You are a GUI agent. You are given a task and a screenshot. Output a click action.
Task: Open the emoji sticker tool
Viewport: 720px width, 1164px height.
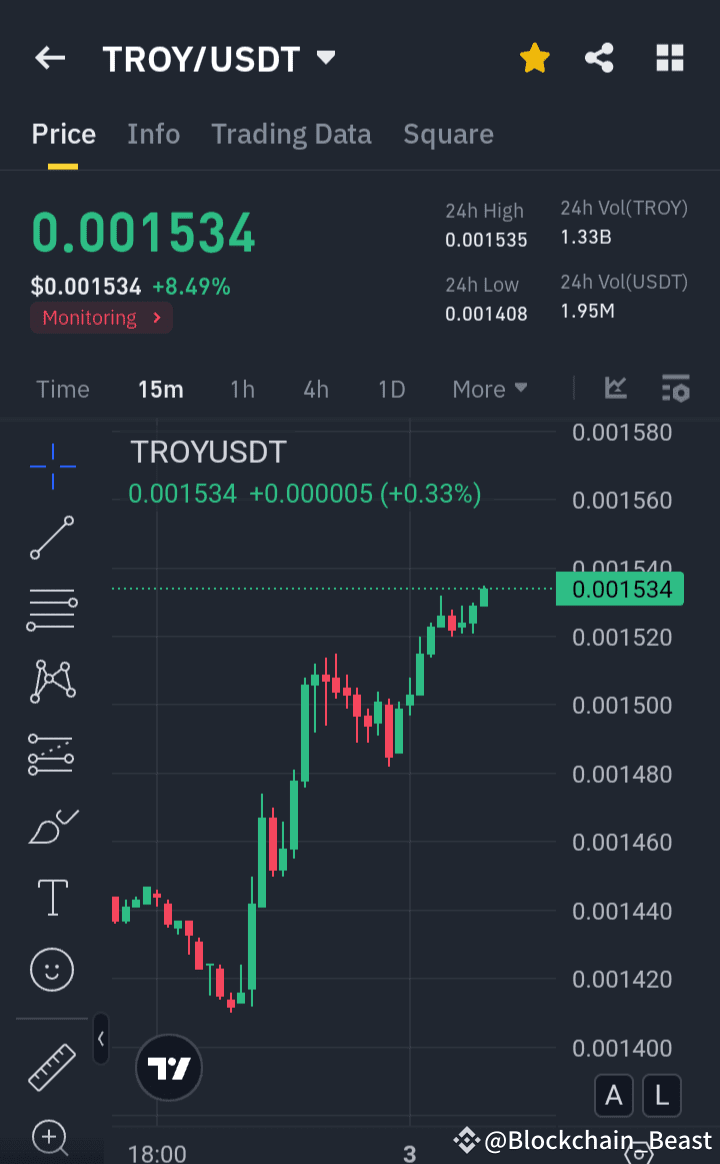click(x=51, y=969)
